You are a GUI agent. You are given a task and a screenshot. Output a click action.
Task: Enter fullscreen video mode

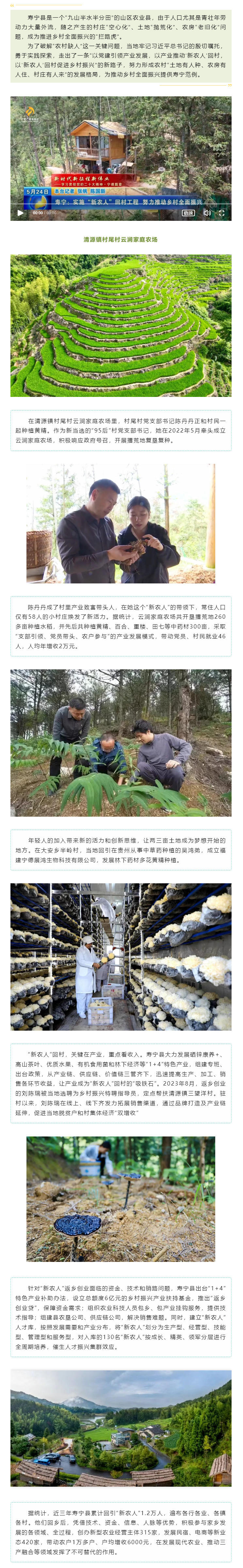(222, 213)
